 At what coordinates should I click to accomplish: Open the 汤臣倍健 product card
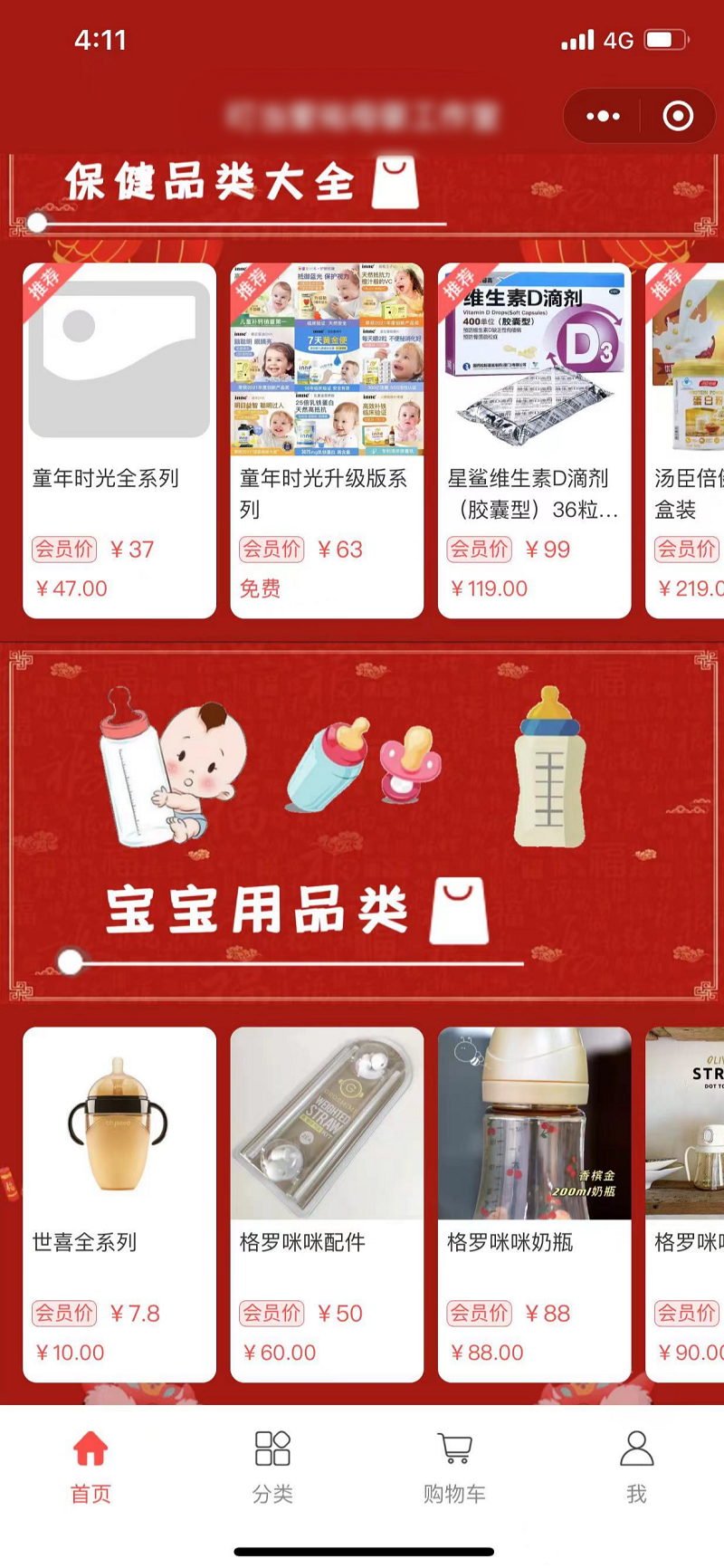pos(686,440)
